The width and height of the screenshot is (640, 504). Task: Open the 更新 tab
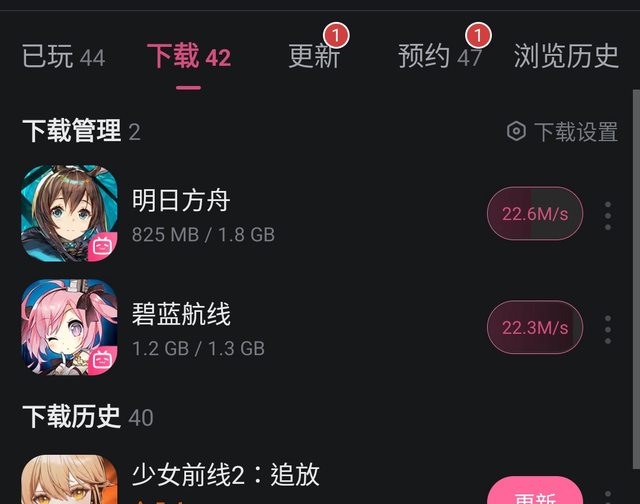[x=314, y=57]
